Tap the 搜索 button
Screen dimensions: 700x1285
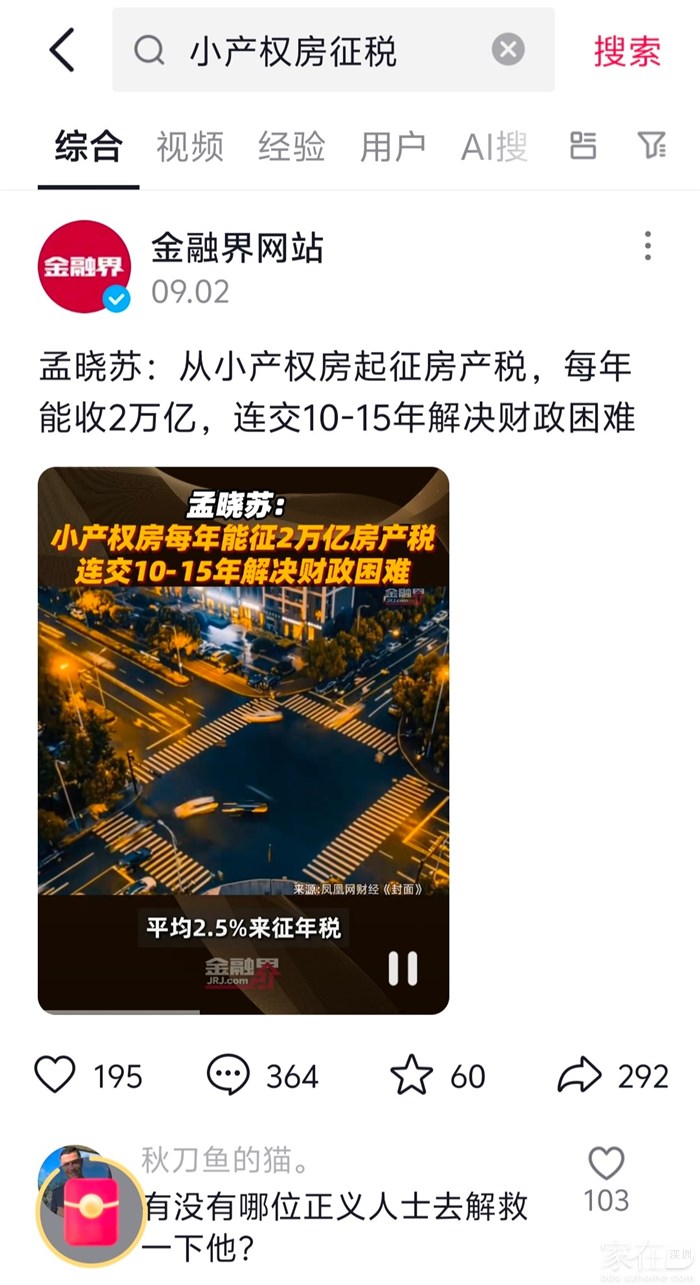627,50
